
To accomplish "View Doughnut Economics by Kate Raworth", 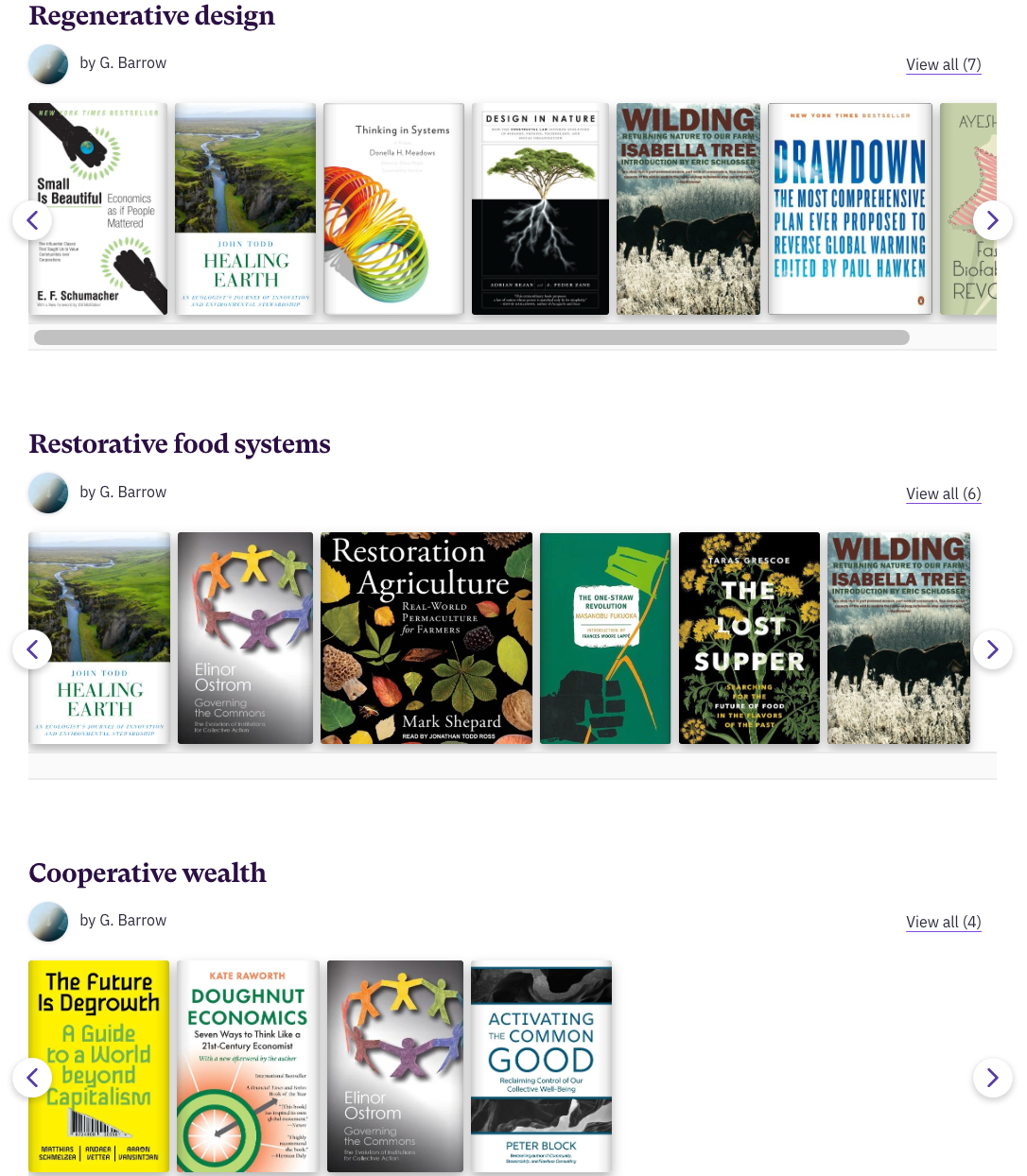I will (248, 1066).
